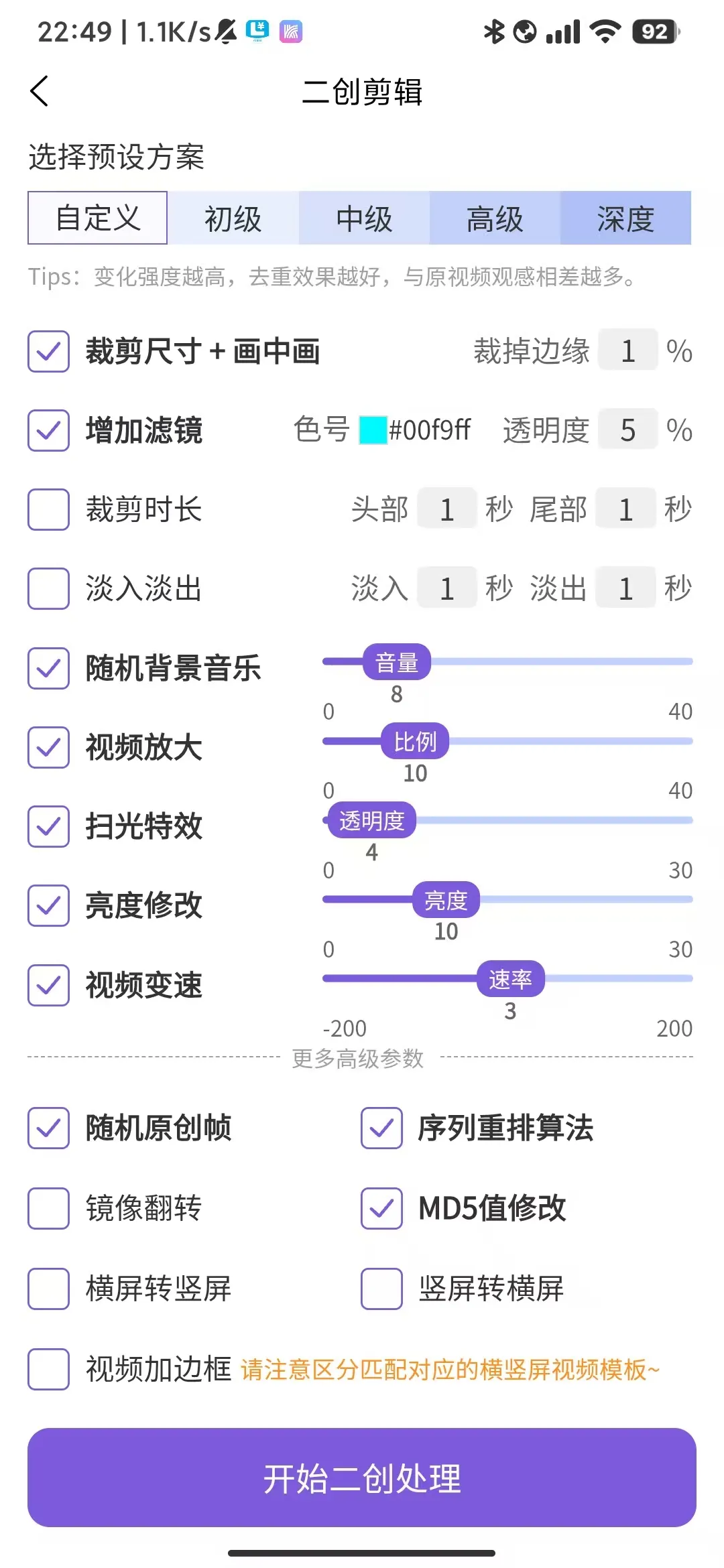Tap the cyan filter color swatch
Viewport: 724px width, 1568px height.
(x=373, y=430)
